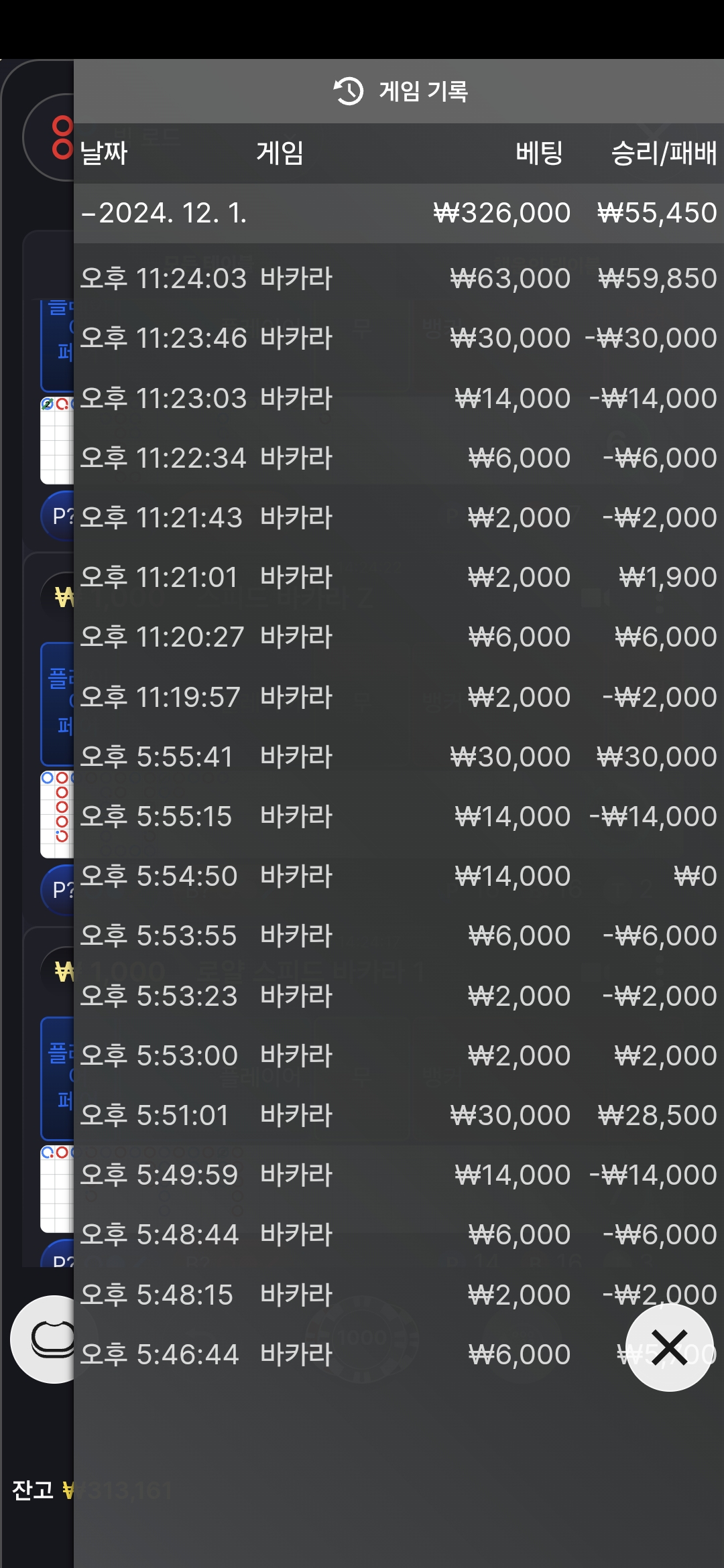
Task: Open the 오후 5:48:15 바카라 record
Action: [x=399, y=1295]
